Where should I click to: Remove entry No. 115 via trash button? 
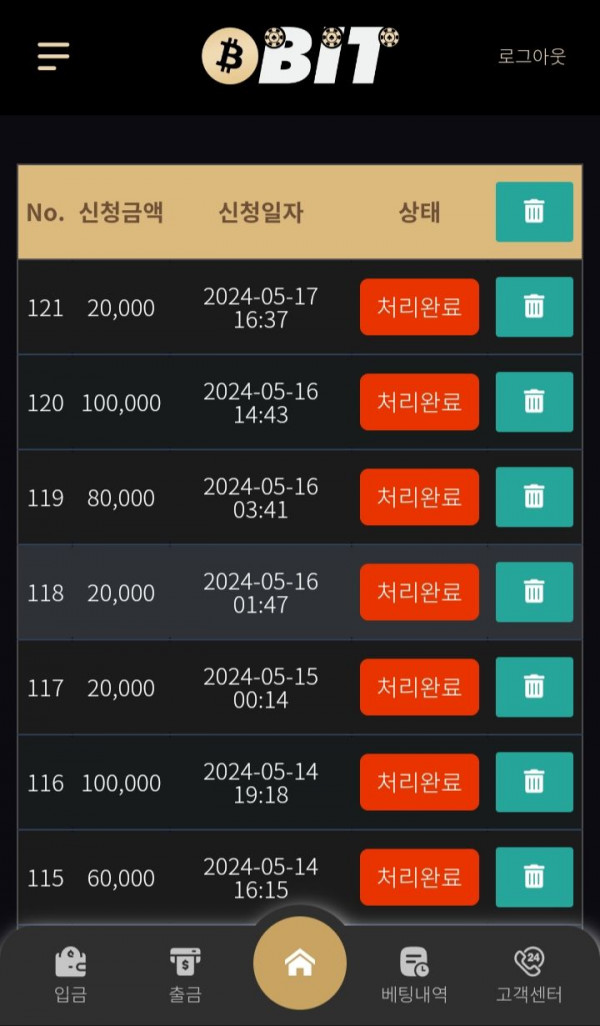point(534,877)
